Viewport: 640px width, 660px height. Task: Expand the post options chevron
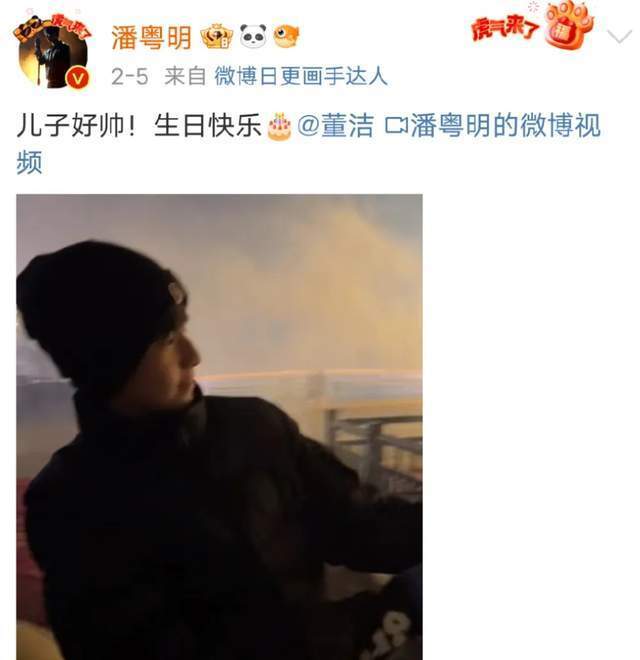click(x=618, y=38)
